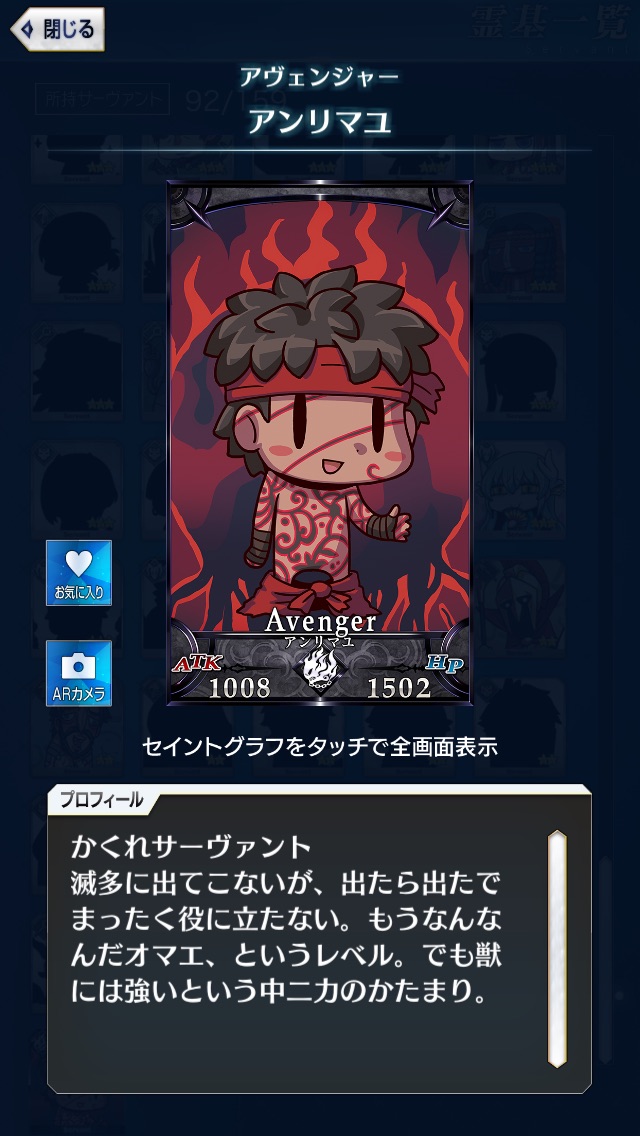Tap the profile text scrollbar
Viewport: 640px width, 1136px height.
pos(557,950)
